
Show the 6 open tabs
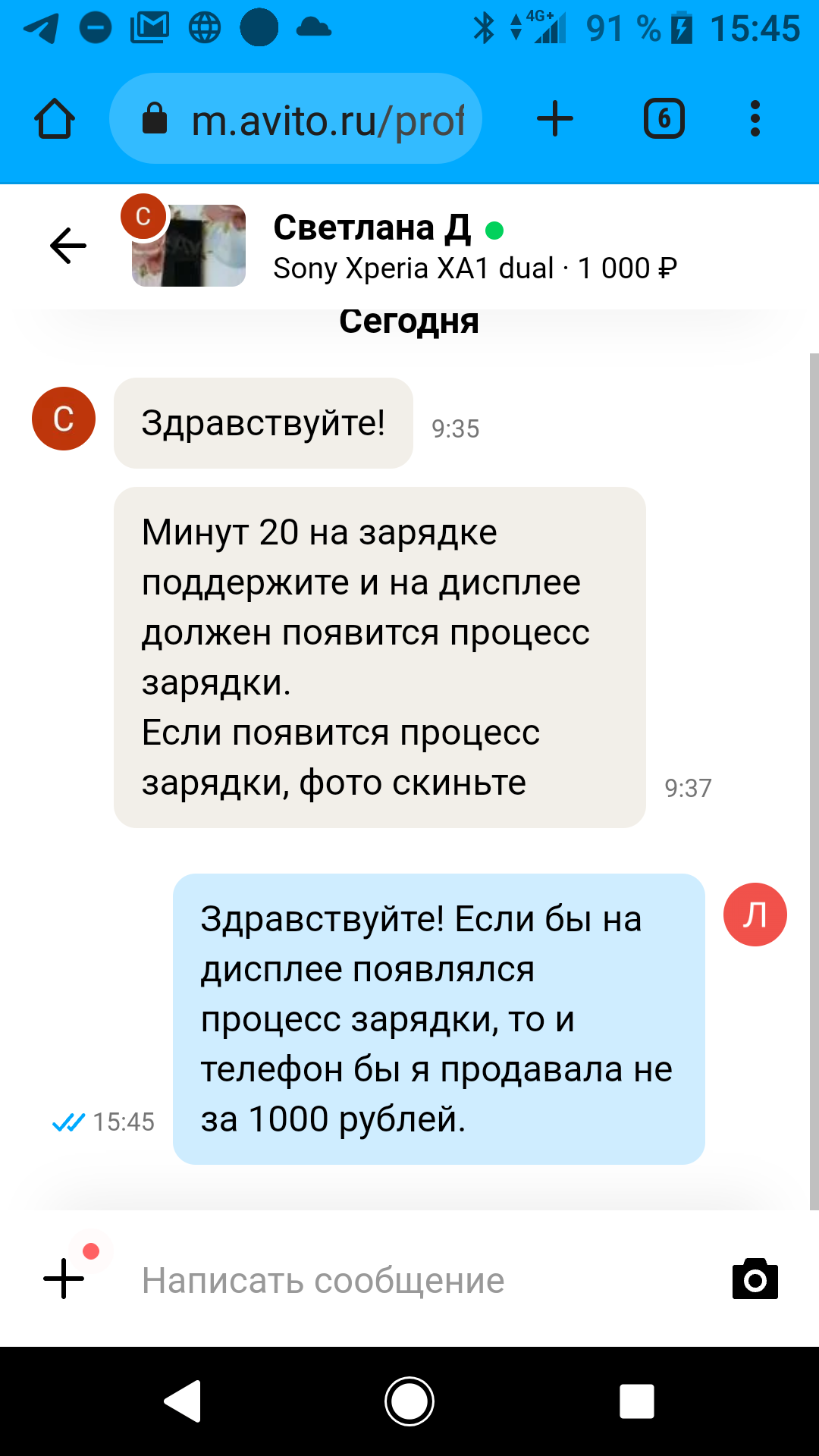664,119
